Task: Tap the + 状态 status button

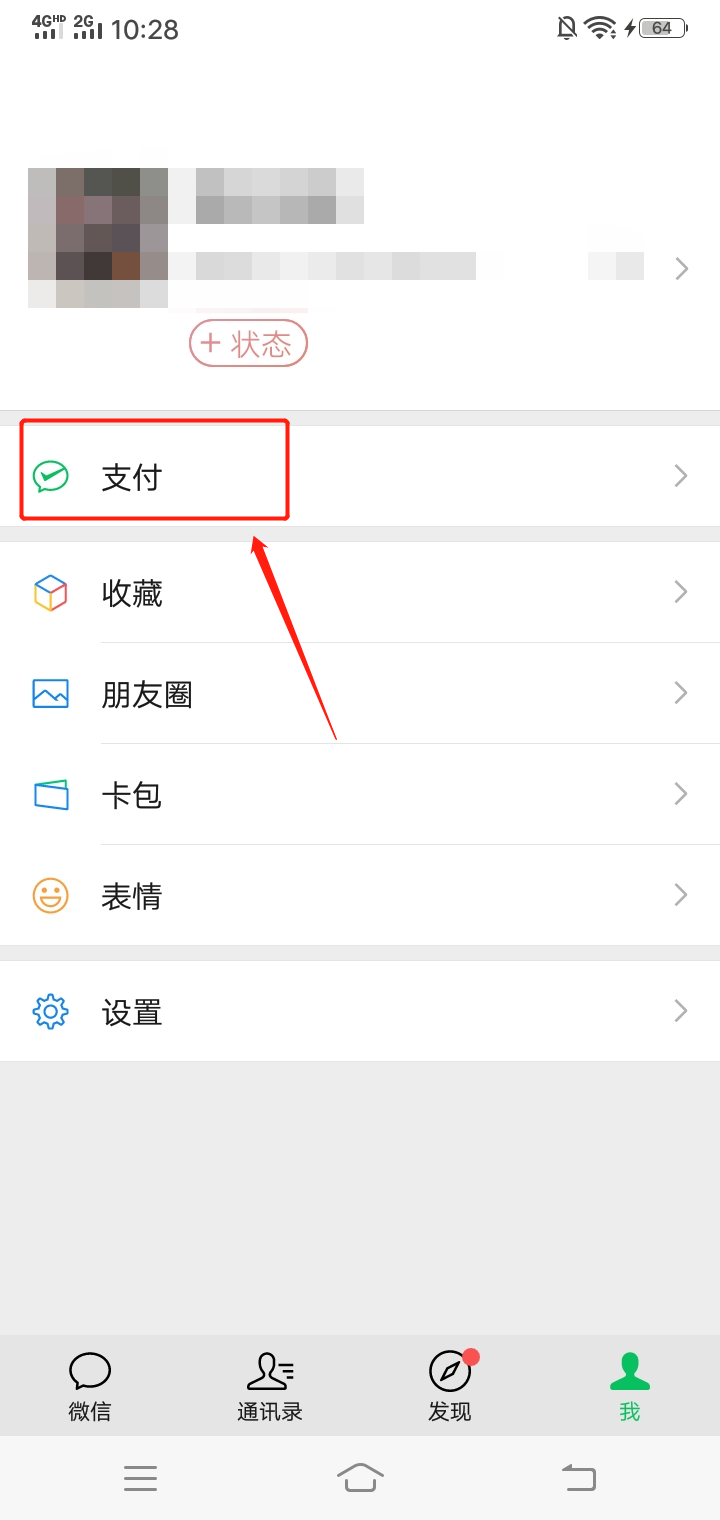Action: pos(248,343)
